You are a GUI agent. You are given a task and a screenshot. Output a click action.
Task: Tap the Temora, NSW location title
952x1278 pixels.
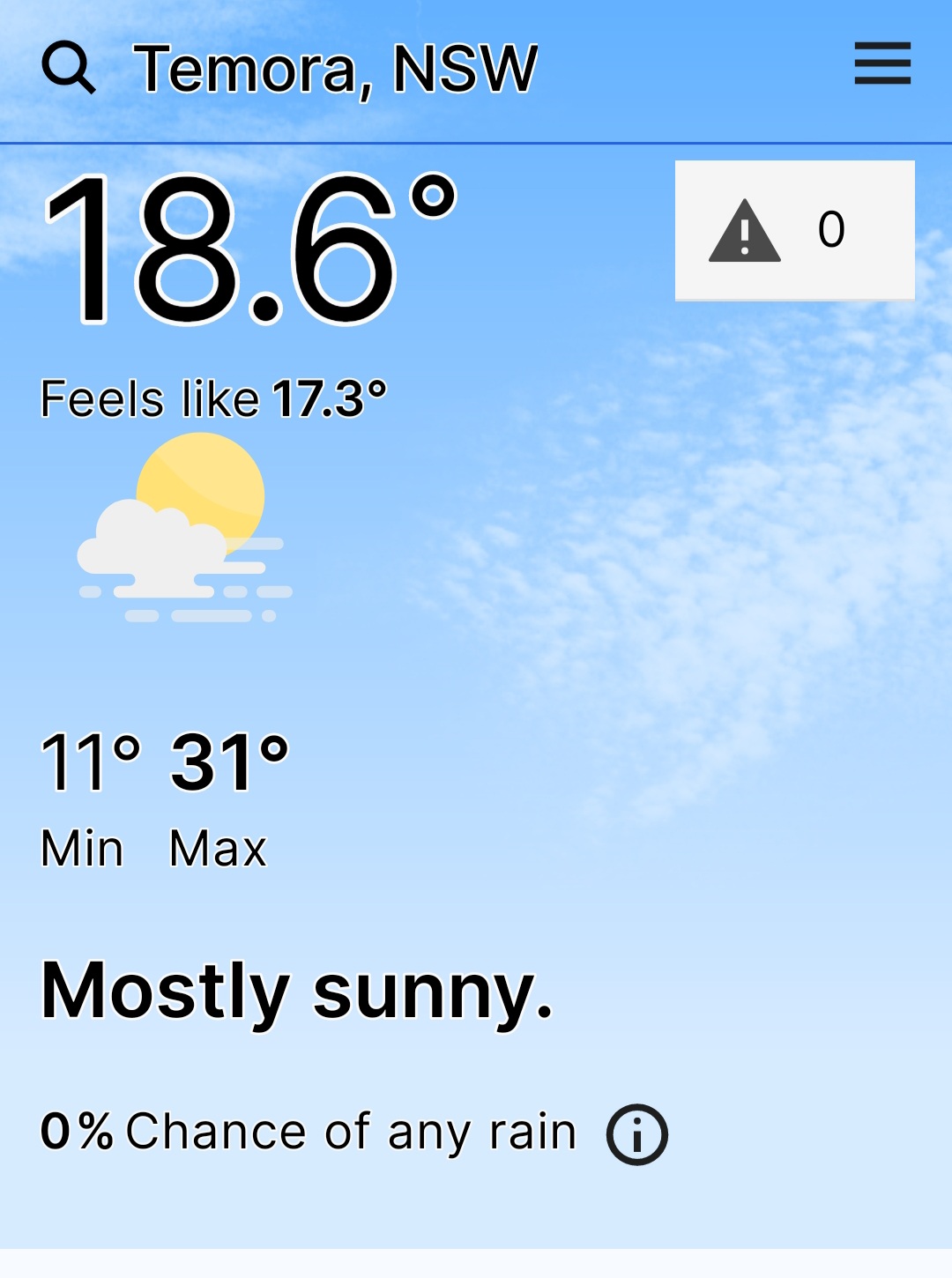pos(335,69)
